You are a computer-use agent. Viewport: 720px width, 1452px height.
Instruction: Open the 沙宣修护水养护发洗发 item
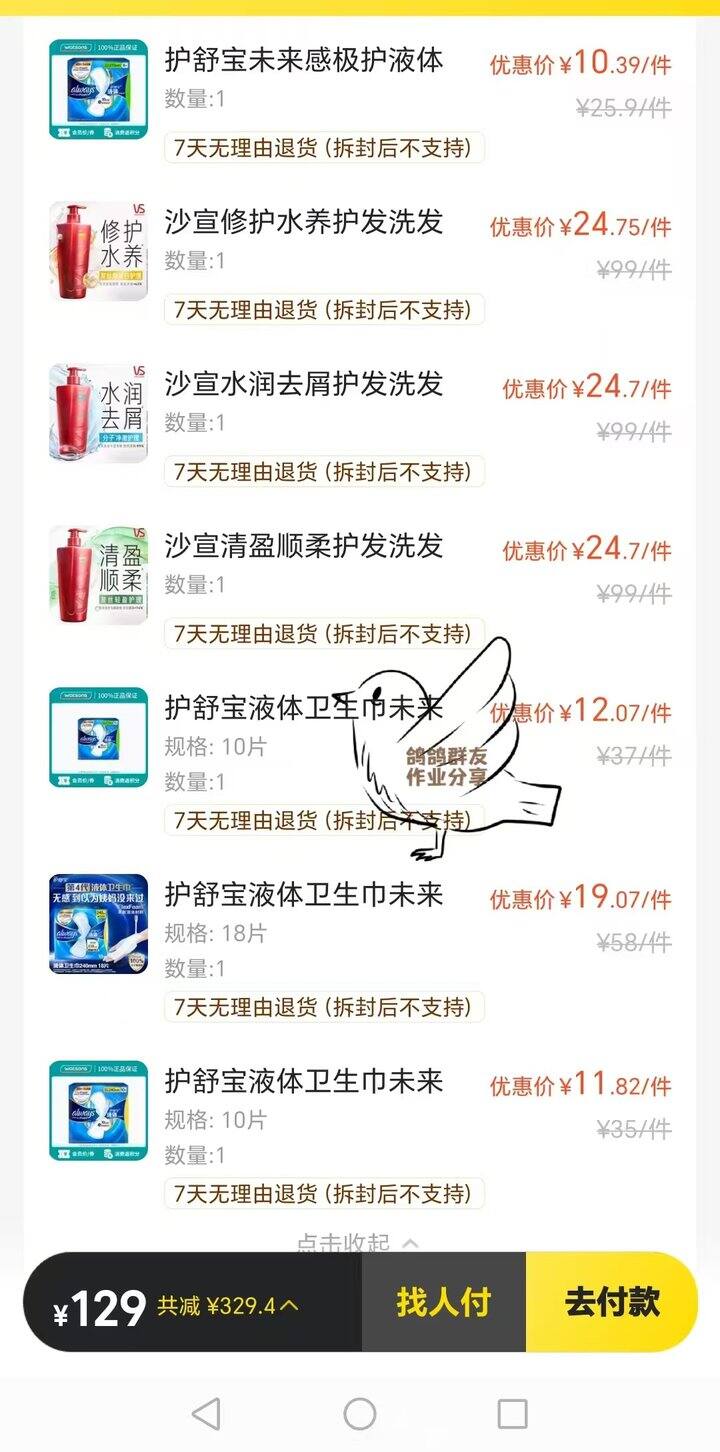[x=303, y=222]
